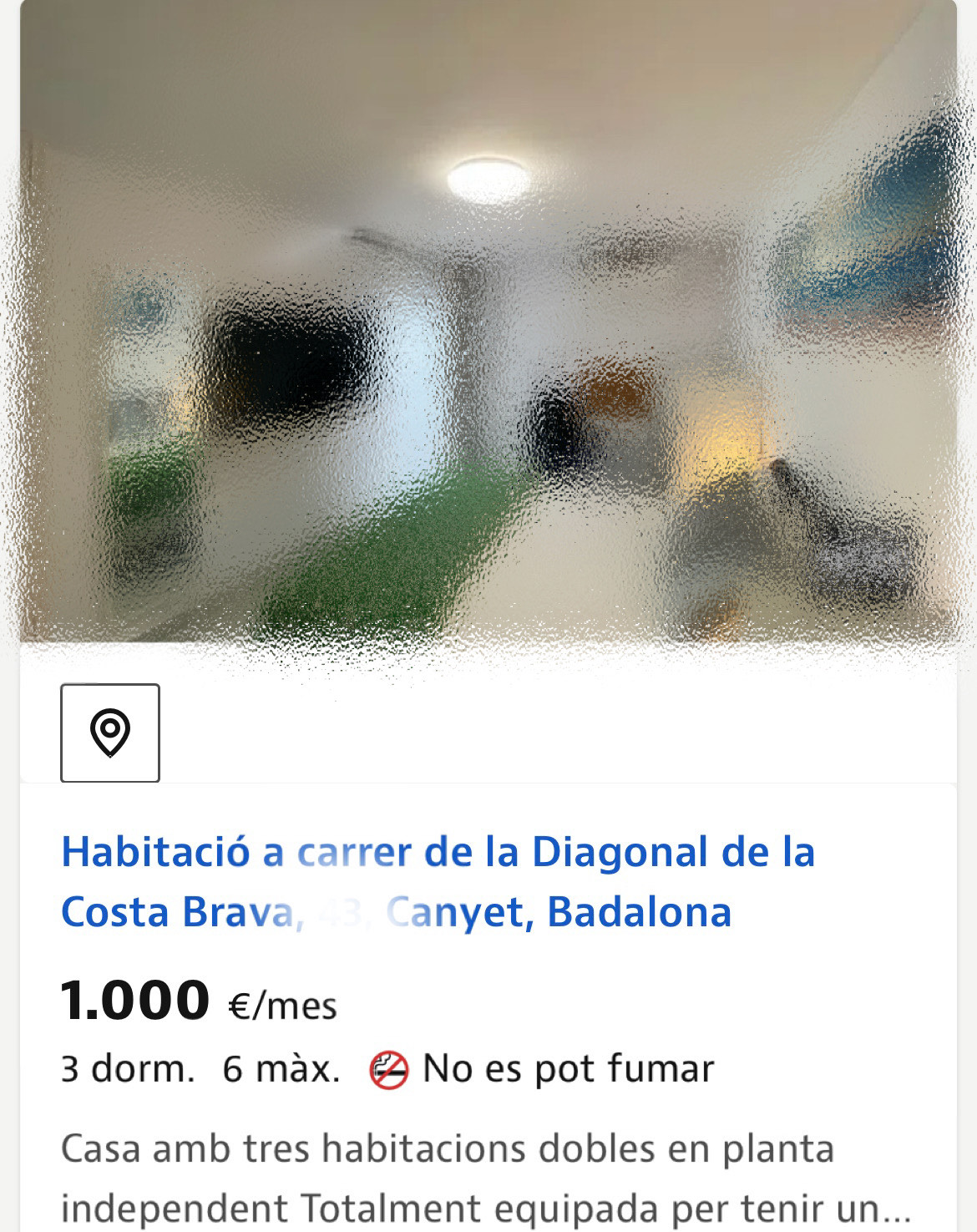Open the map location pin button
Image resolution: width=977 pixels, height=1232 pixels.
[109, 733]
